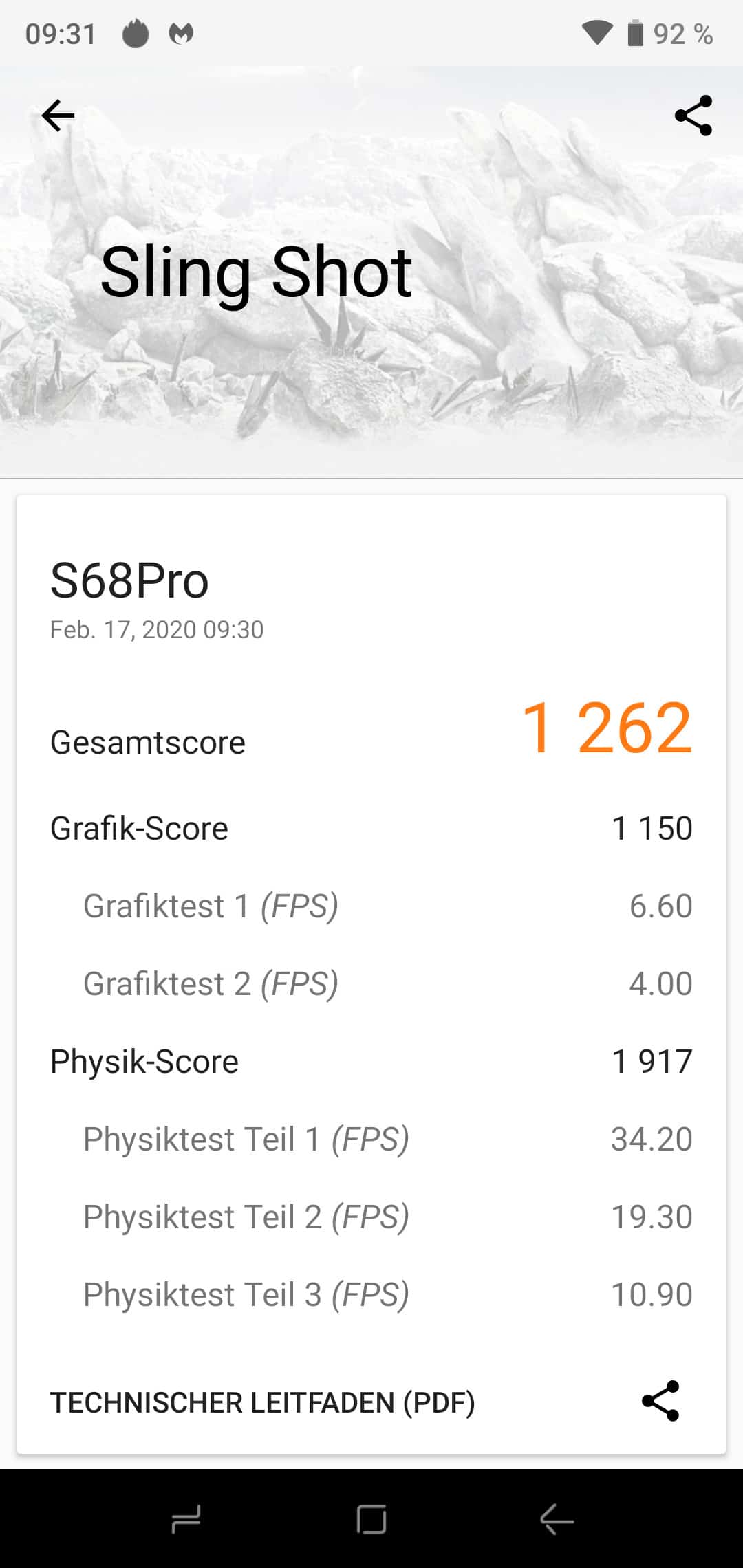Viewport: 743px width, 1568px height.
Task: Share the Sling Shot result from the header
Action: tap(693, 116)
